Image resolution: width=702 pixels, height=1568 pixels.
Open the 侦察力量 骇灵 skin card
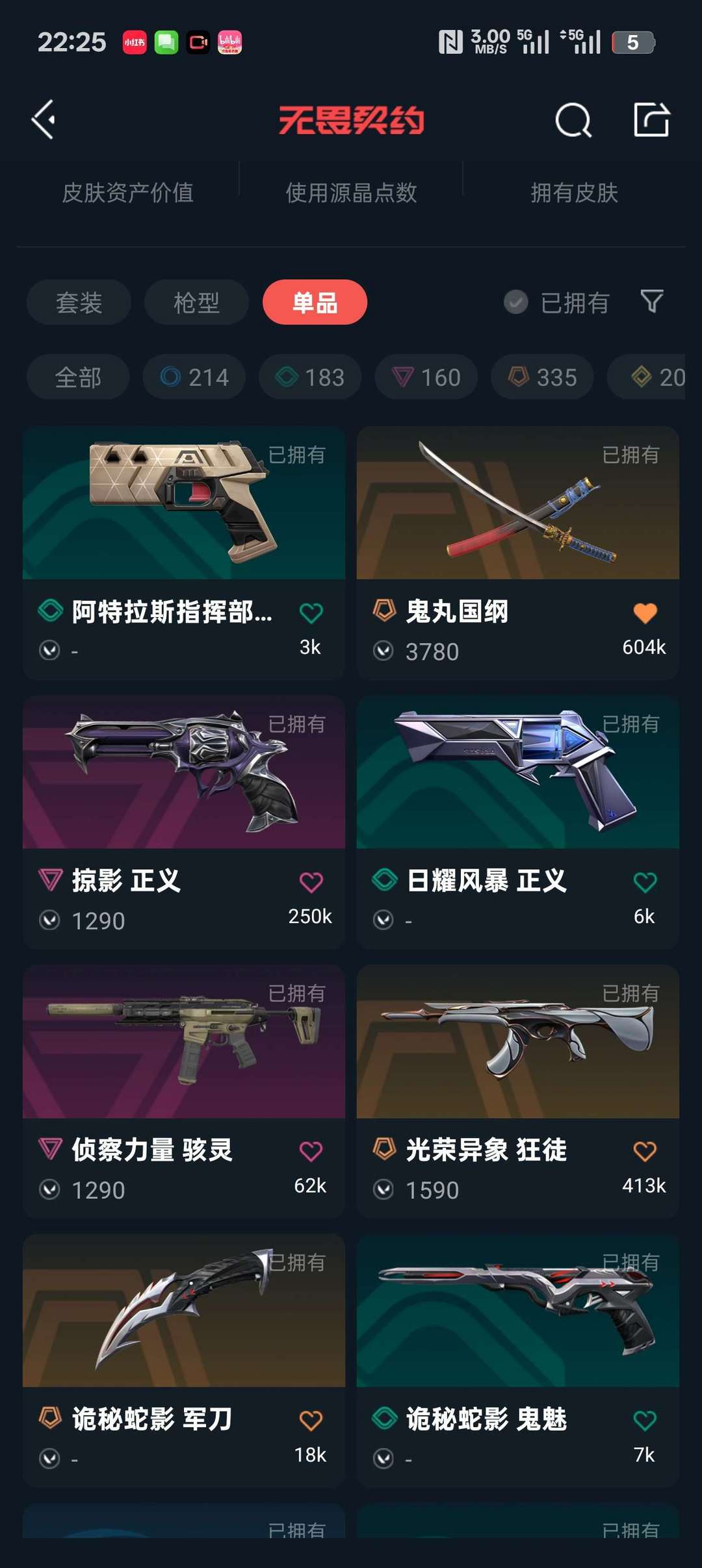point(184,1091)
